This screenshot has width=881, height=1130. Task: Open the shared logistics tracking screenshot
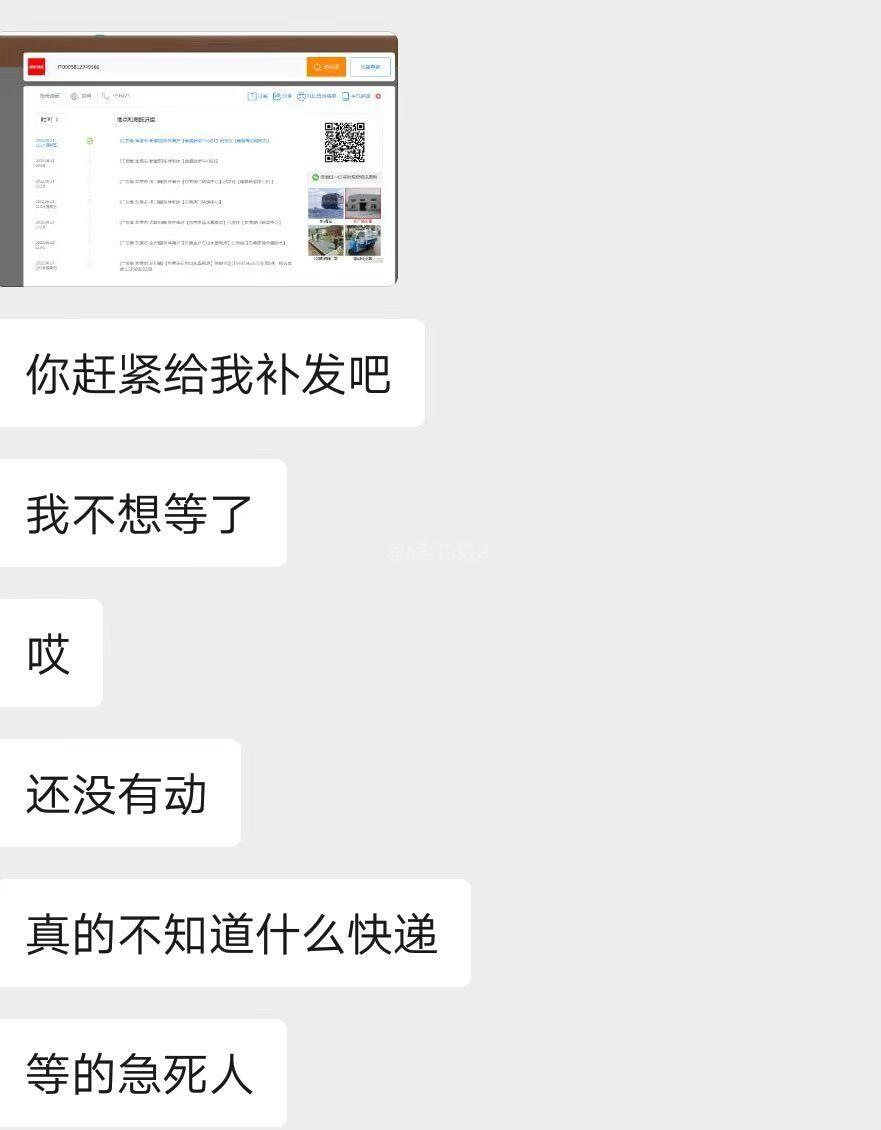[x=198, y=160]
